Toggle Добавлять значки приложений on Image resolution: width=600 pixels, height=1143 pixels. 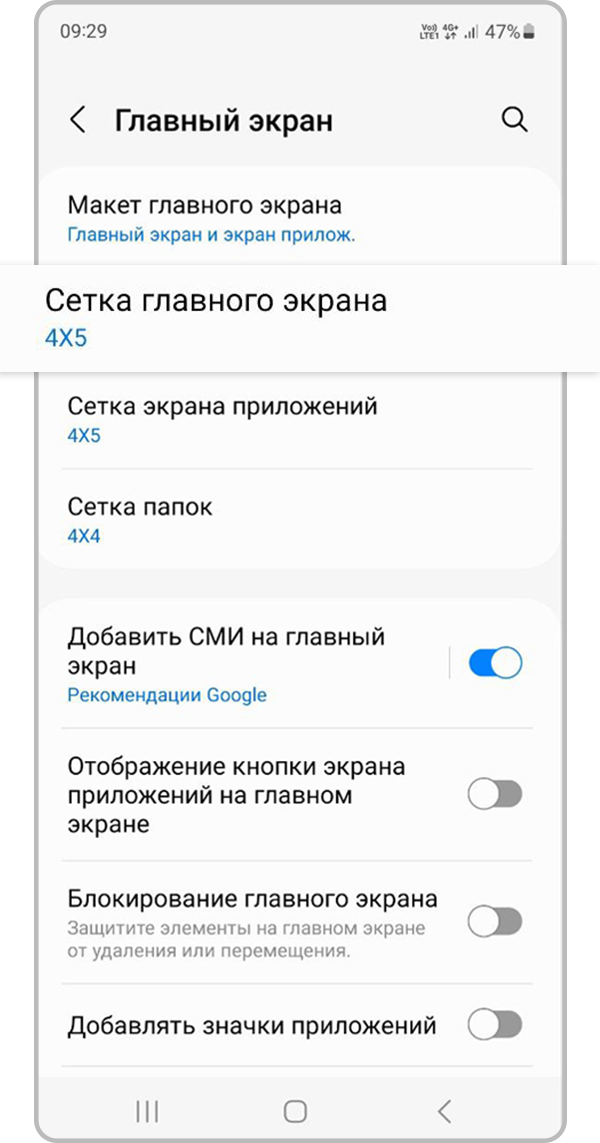click(495, 1024)
